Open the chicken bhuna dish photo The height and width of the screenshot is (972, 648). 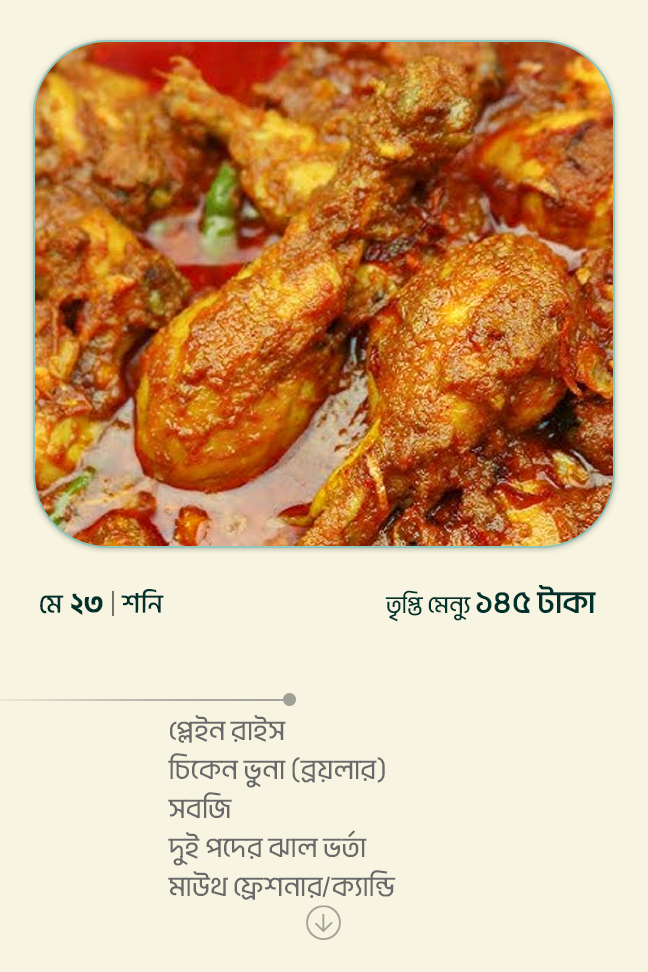324,294
